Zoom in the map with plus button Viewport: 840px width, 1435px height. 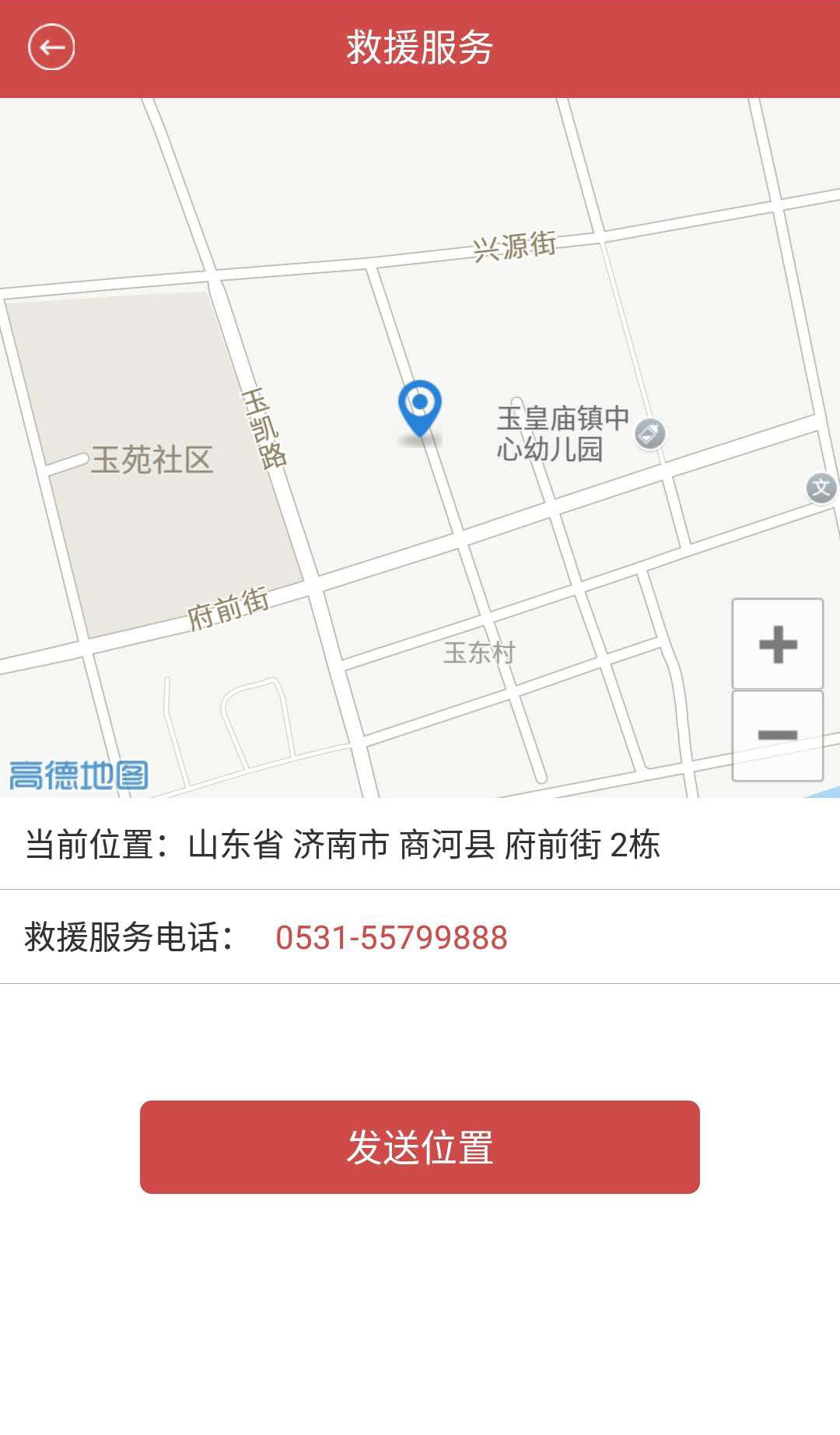tap(778, 644)
